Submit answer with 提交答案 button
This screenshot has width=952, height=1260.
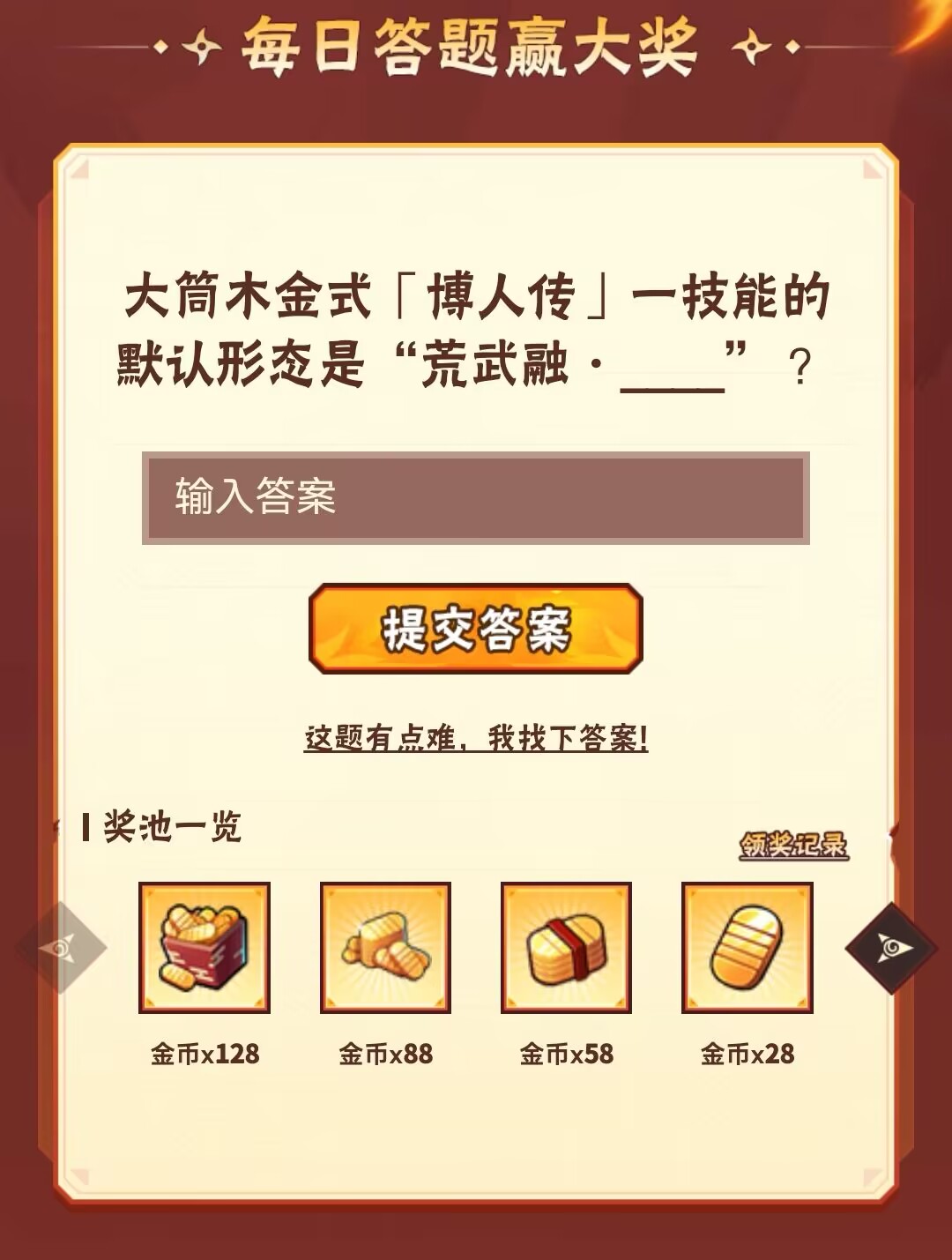[x=475, y=629]
